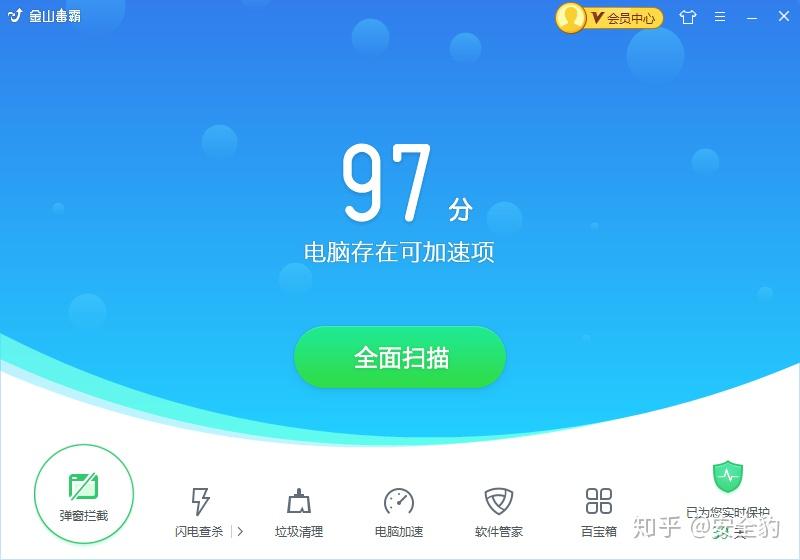800x560 pixels.
Task: Close the 金山毒霸 window
Action: 782,17
